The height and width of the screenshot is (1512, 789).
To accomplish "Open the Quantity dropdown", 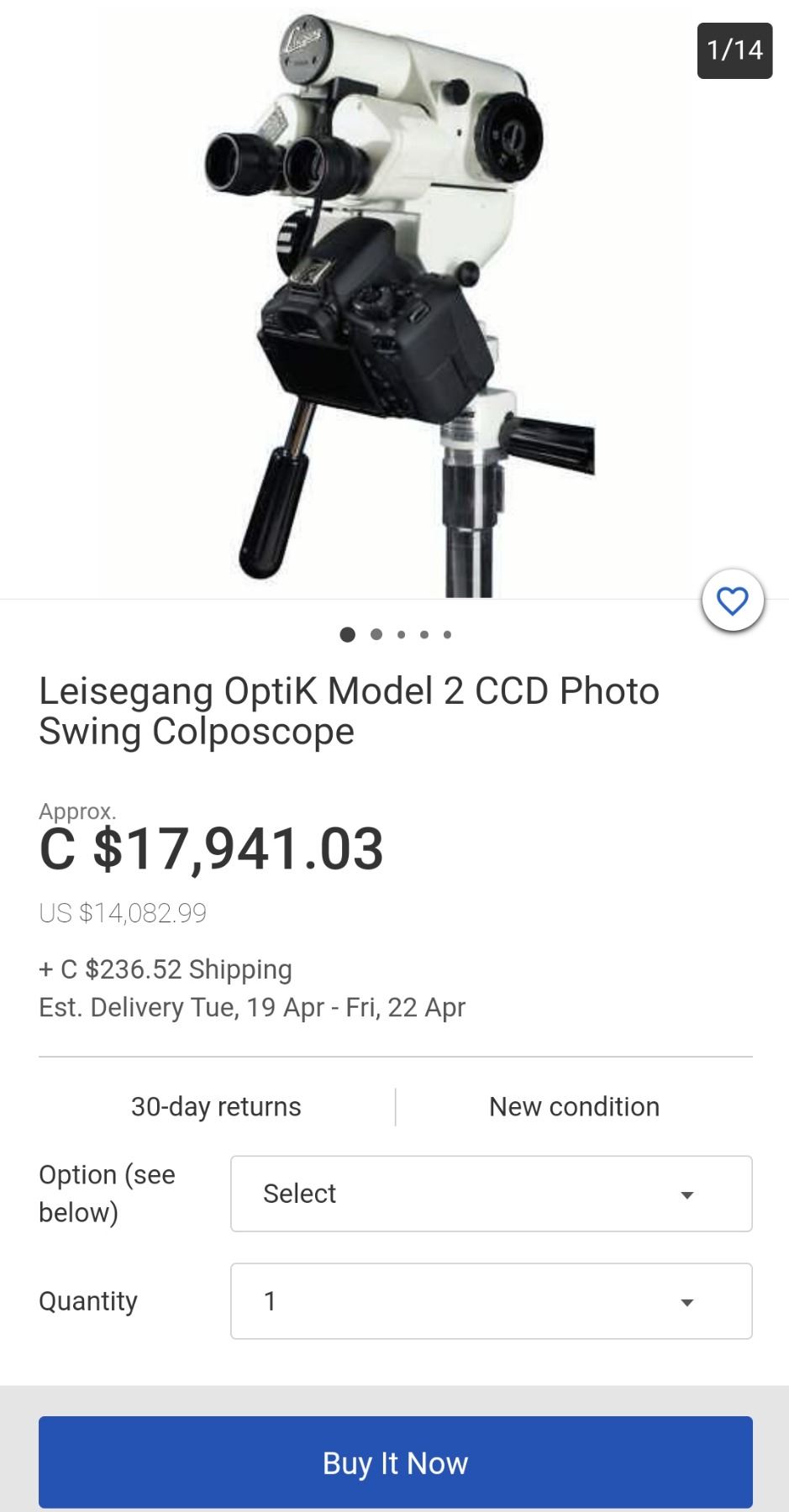I will pos(491,1301).
